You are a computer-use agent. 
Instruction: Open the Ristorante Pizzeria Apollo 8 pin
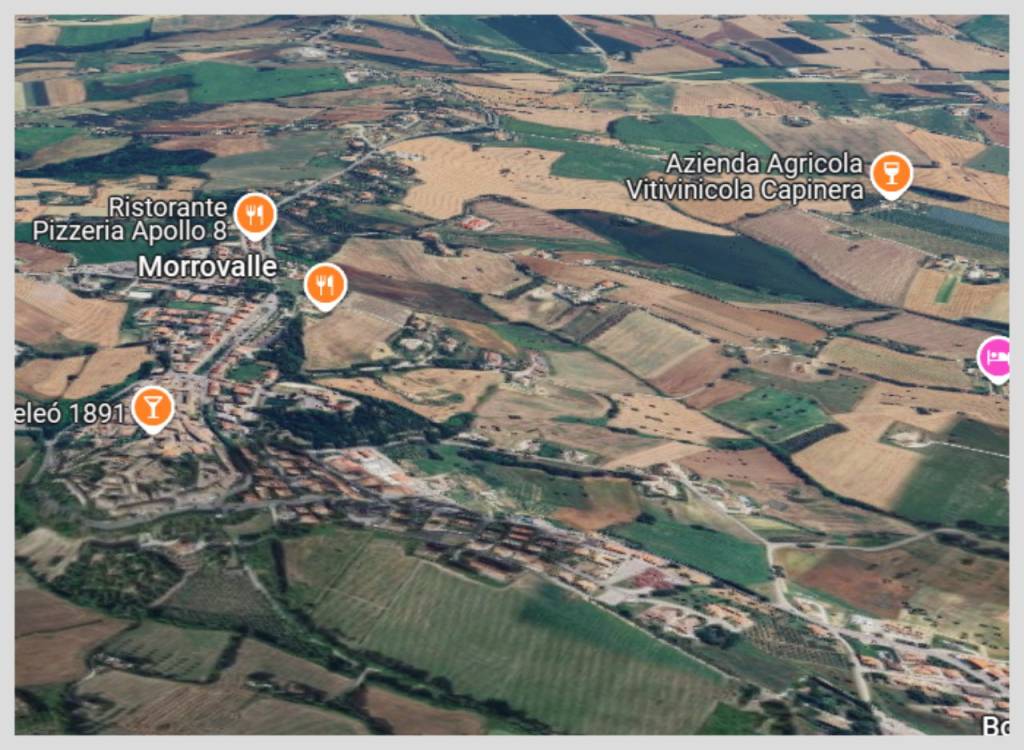point(255,215)
